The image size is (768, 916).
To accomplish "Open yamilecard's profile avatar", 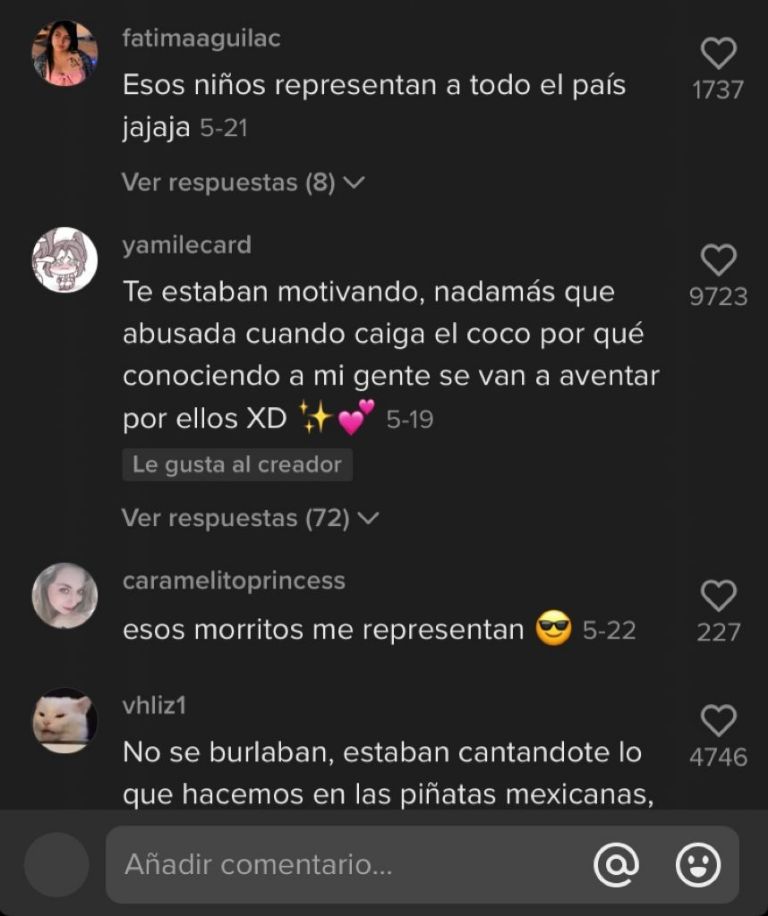I will tap(65, 260).
